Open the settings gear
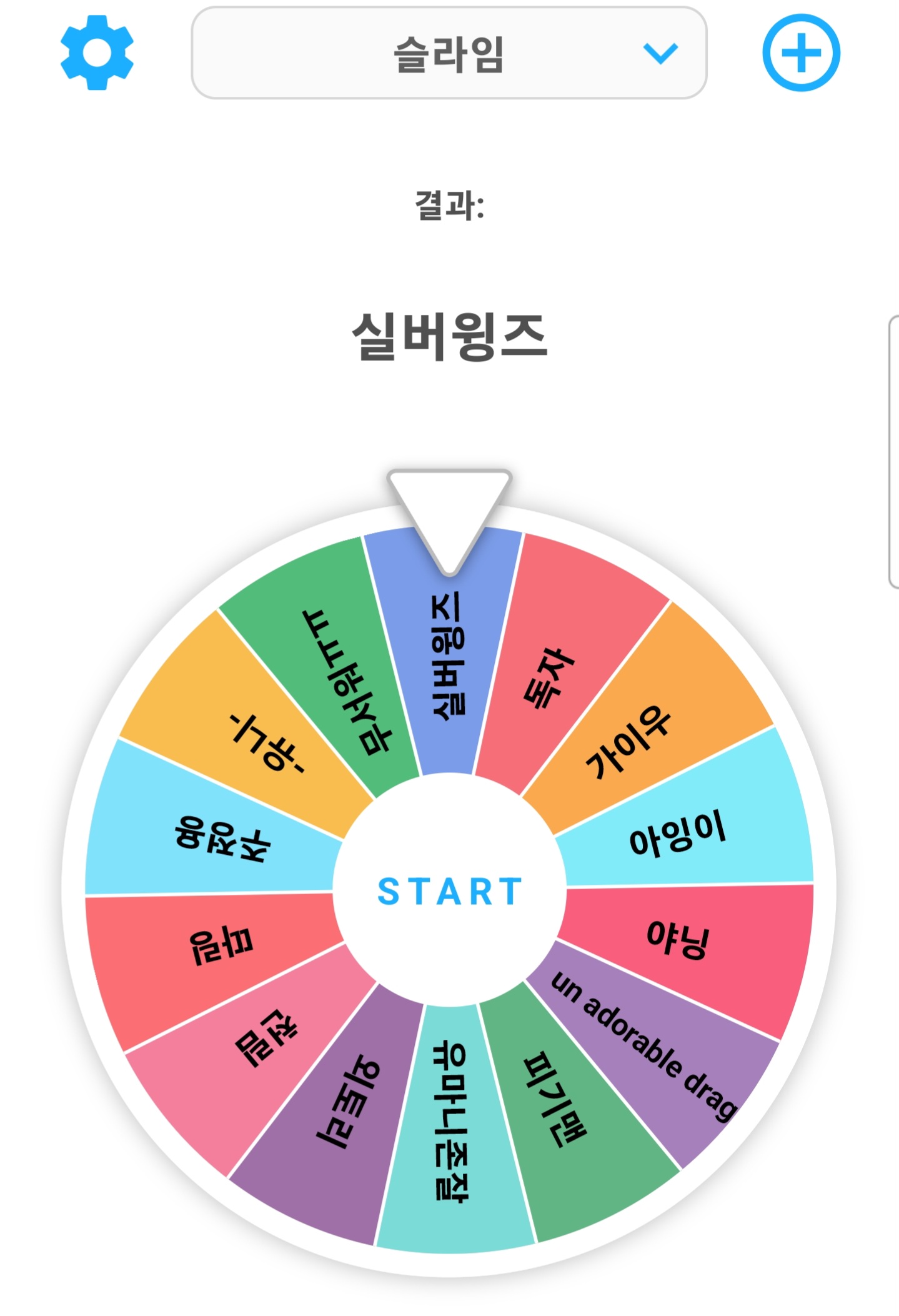 pyautogui.click(x=97, y=53)
